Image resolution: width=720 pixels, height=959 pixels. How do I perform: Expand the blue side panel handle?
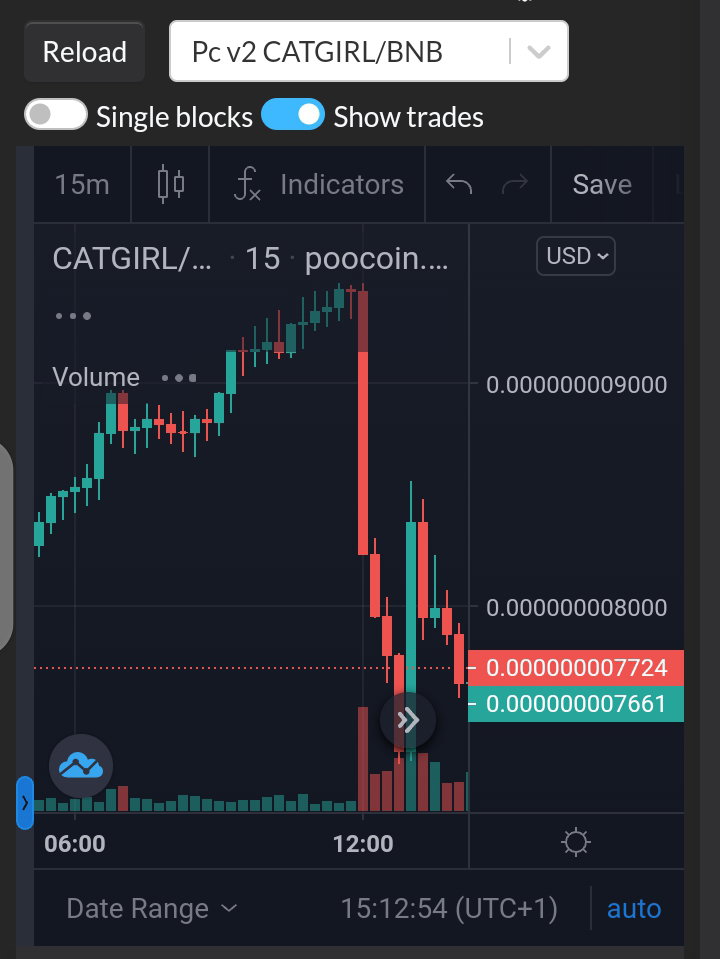24,802
